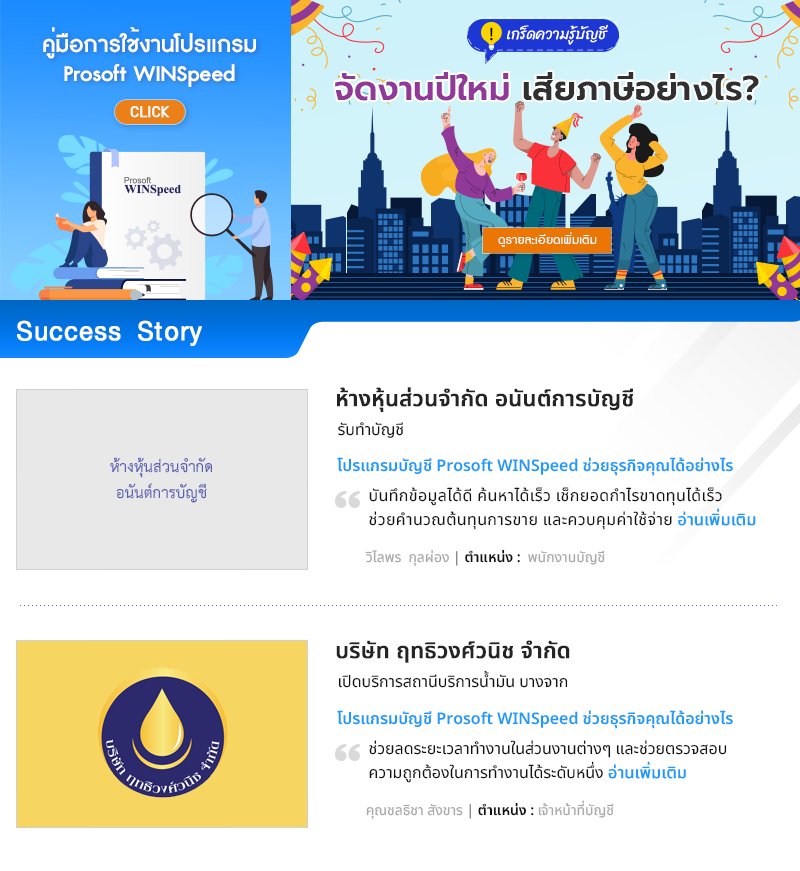Tap the orange CLICK button on WINSpeed manual banner
This screenshot has width=800, height=871.
pos(150,112)
